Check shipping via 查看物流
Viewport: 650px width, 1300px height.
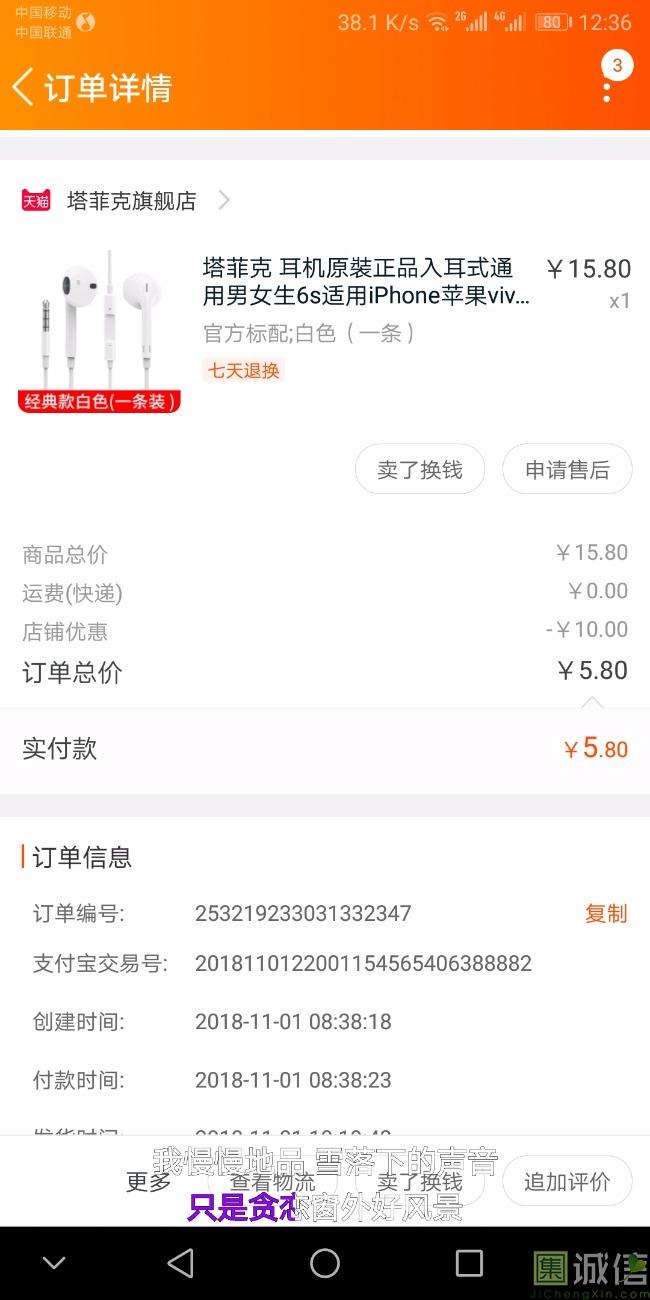click(272, 1182)
